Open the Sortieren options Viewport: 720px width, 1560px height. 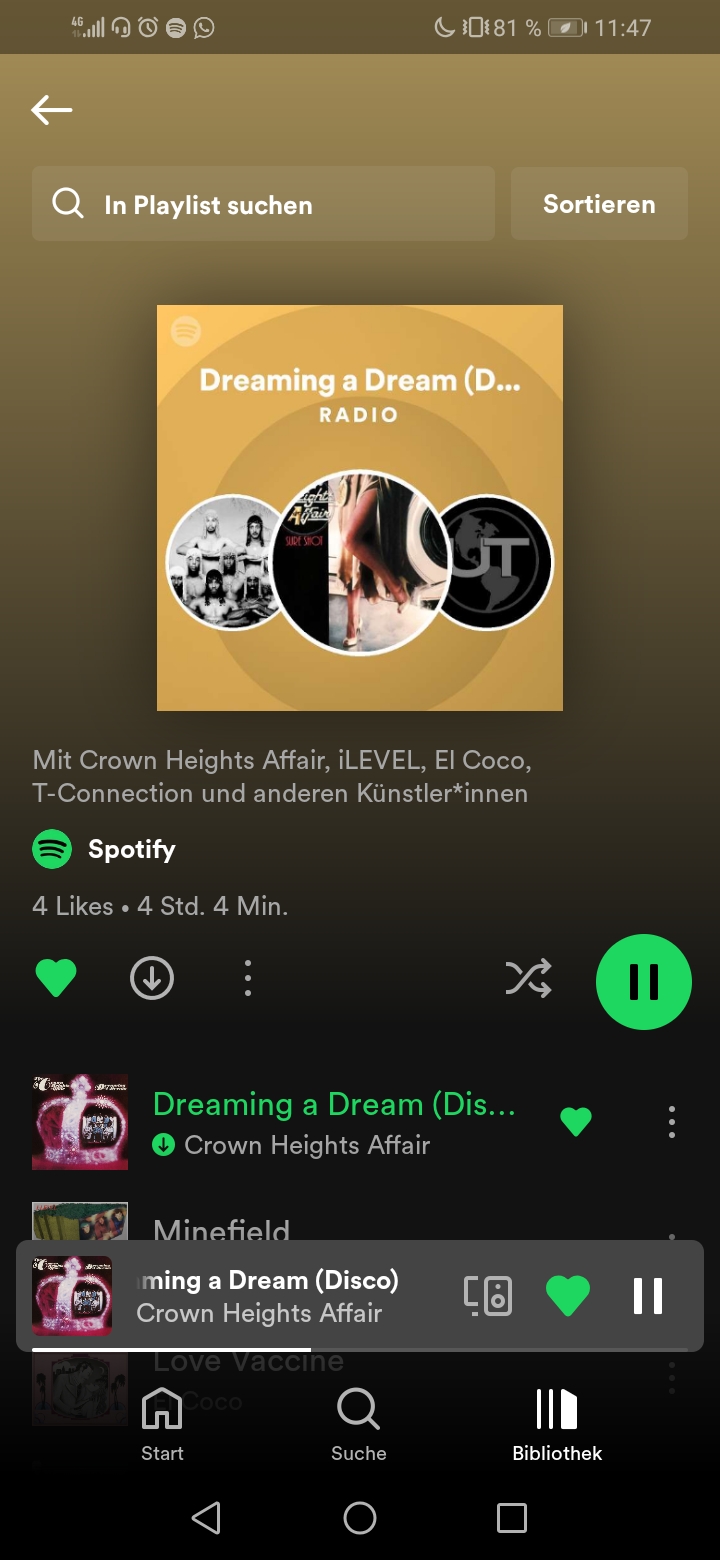(x=599, y=204)
